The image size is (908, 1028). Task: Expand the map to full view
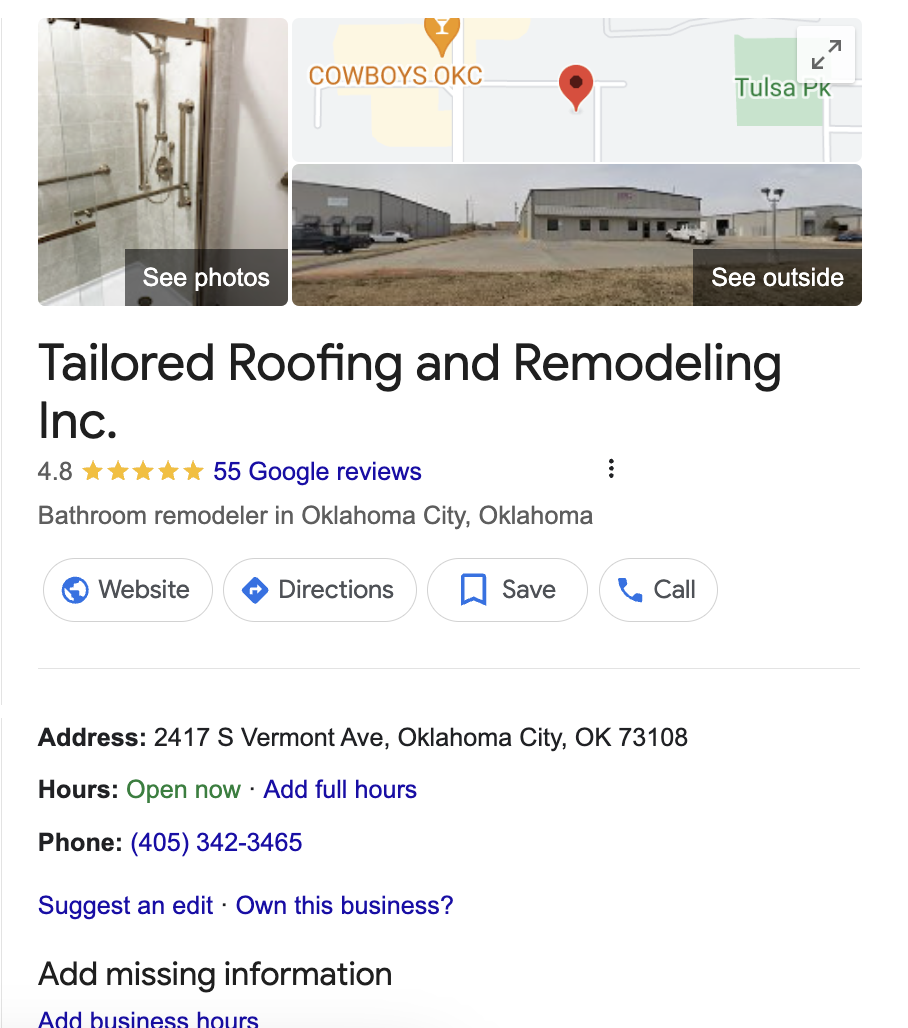(826, 54)
